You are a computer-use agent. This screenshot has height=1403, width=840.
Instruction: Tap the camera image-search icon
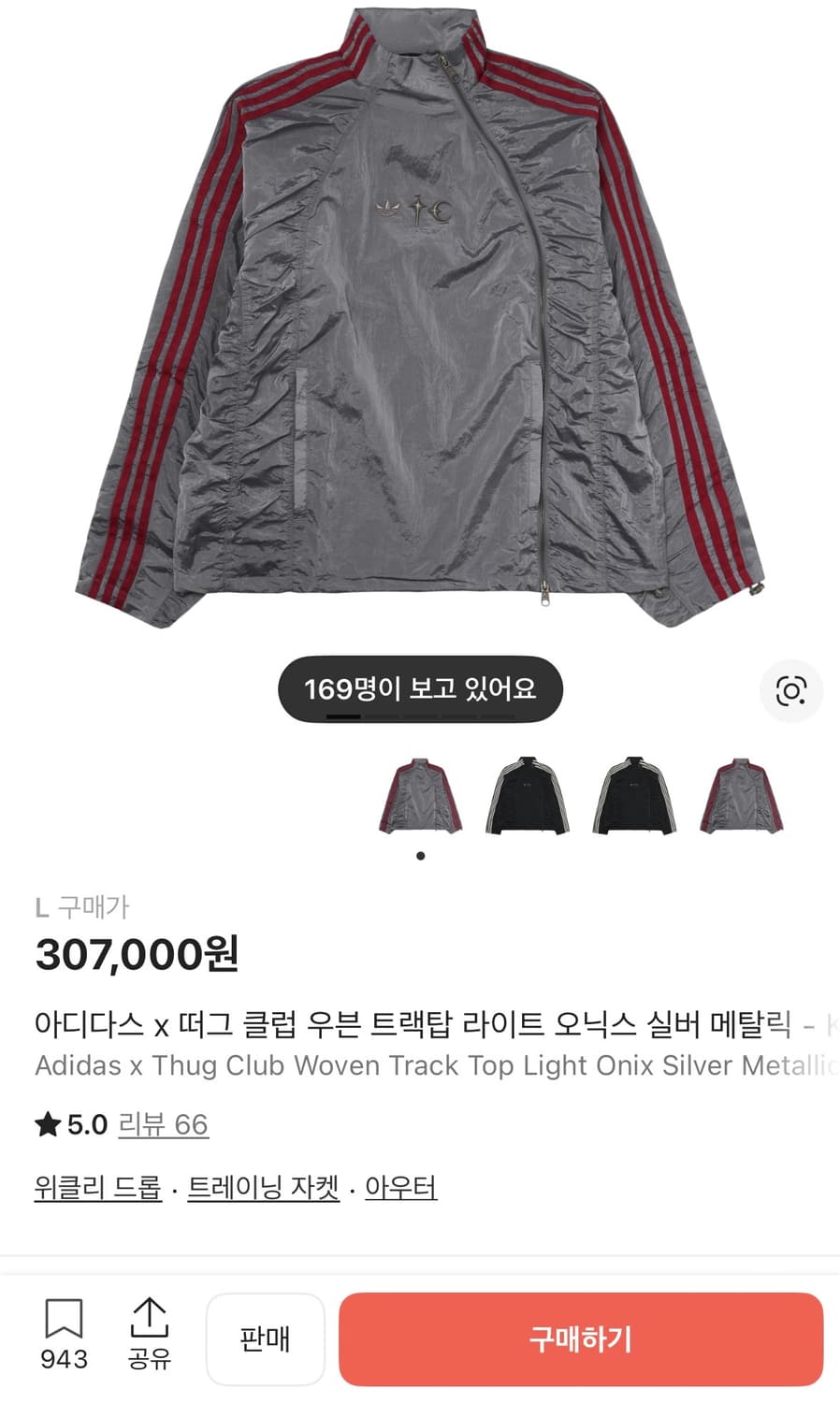791,690
